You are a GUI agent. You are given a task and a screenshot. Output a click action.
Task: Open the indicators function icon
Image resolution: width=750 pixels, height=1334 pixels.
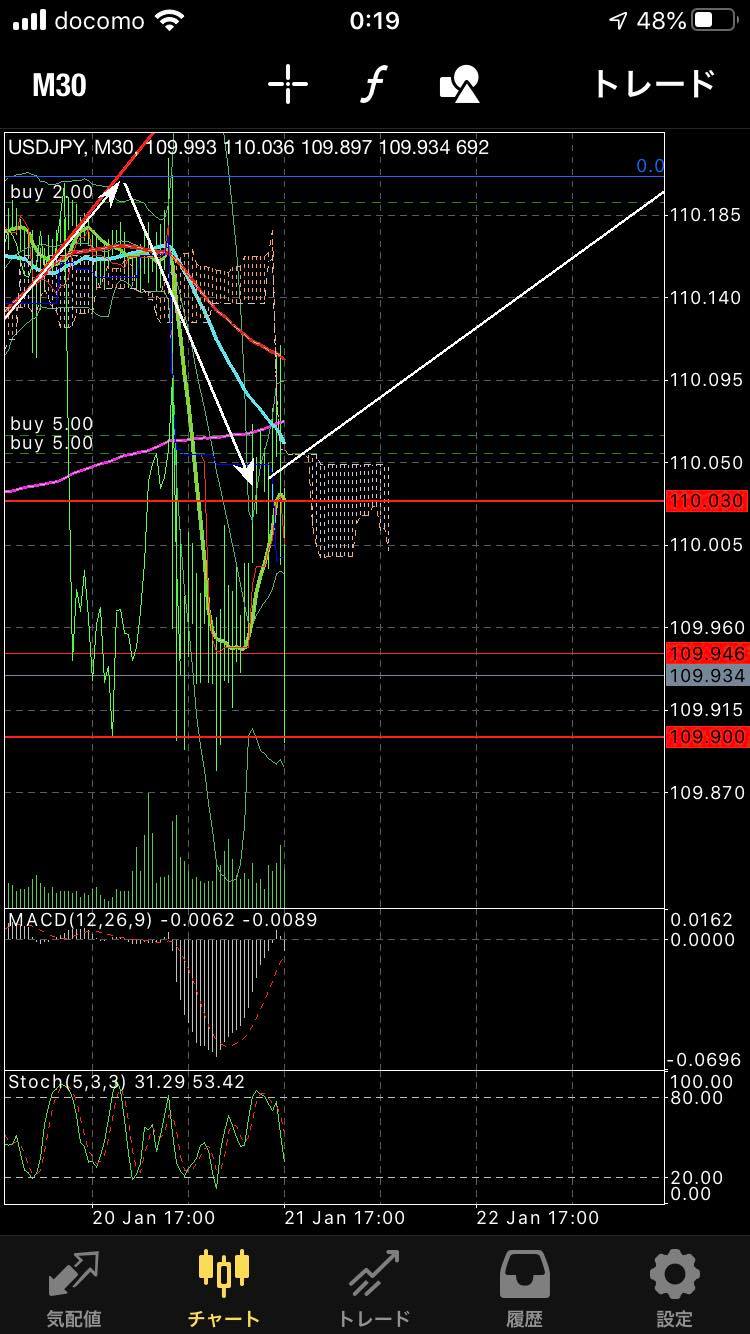(x=373, y=85)
